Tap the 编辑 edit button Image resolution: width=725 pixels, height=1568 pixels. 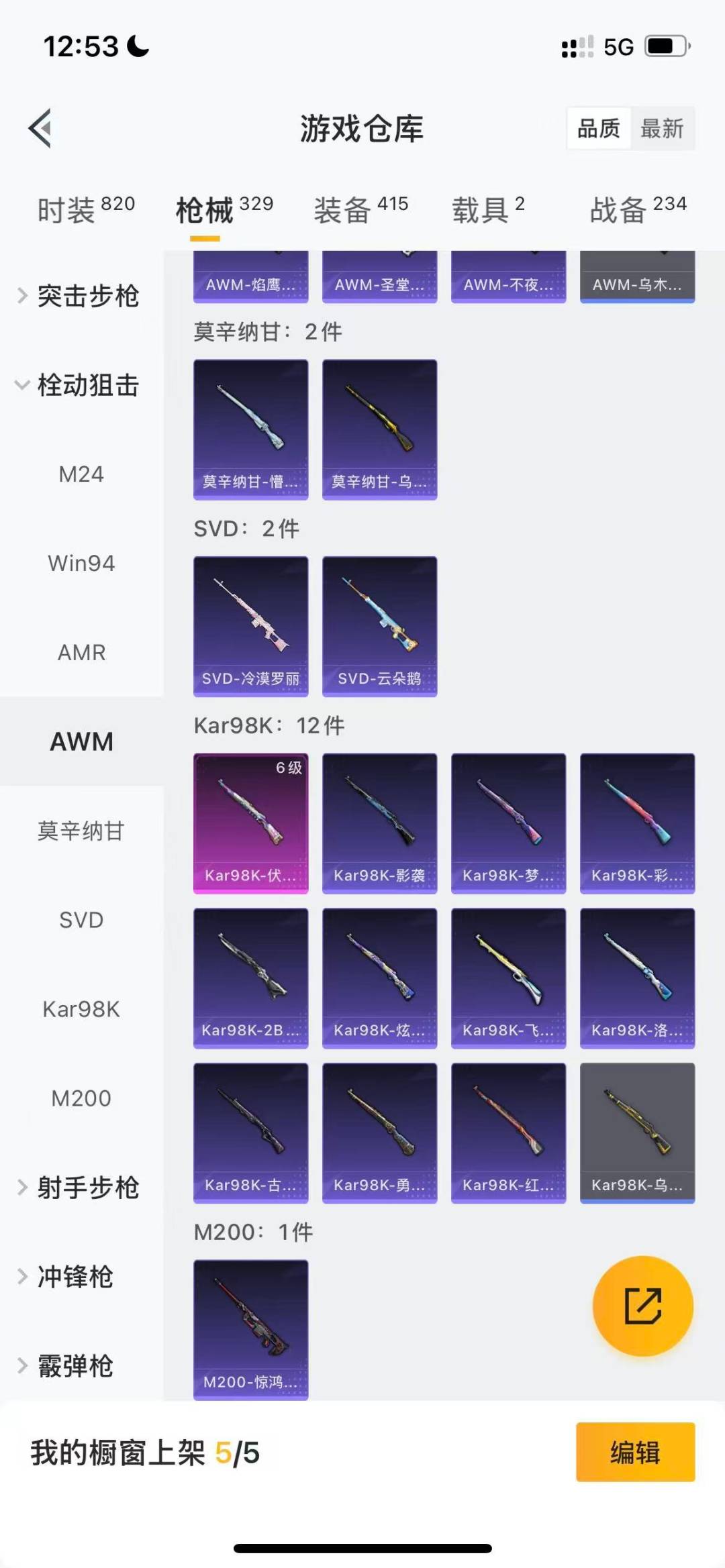tap(635, 1452)
